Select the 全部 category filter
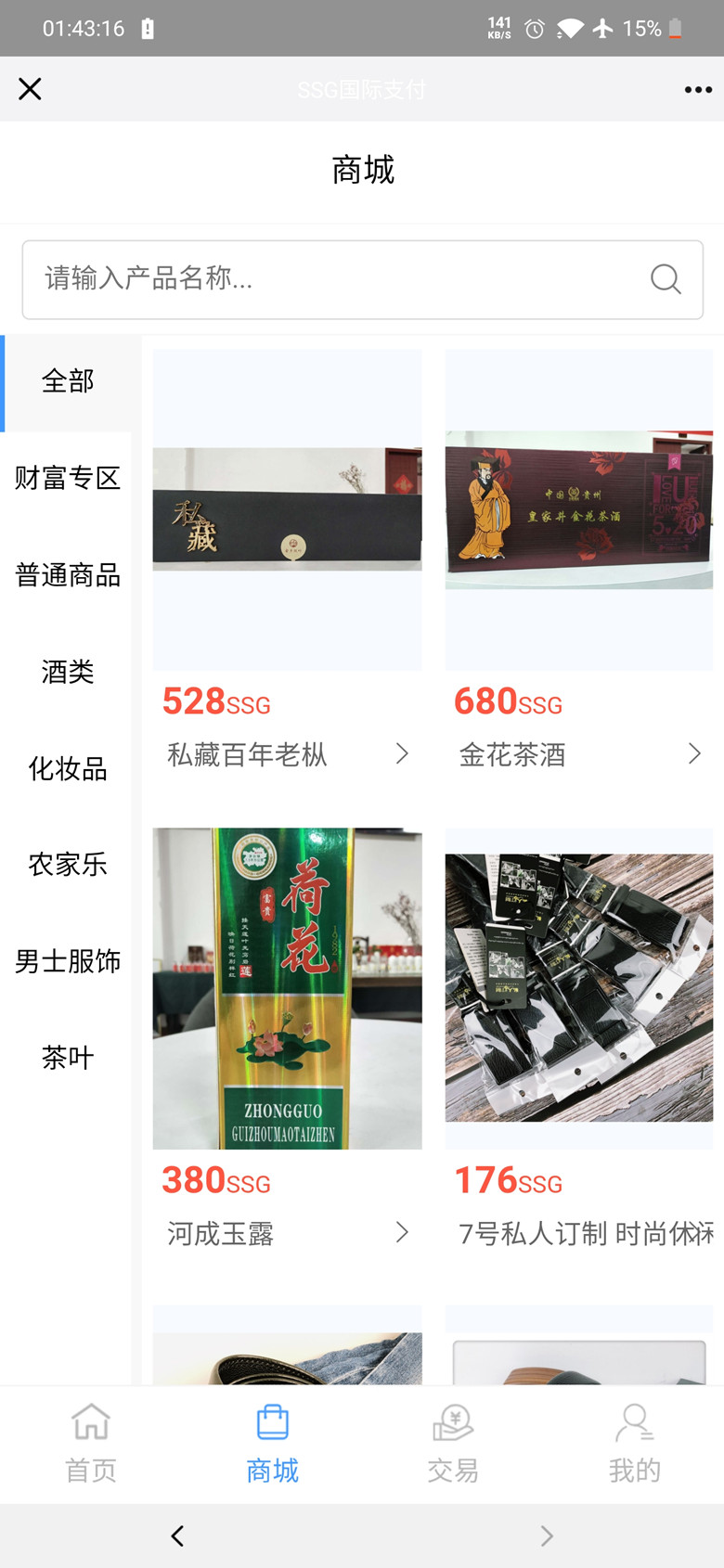This screenshot has width=724, height=1568. point(67,381)
